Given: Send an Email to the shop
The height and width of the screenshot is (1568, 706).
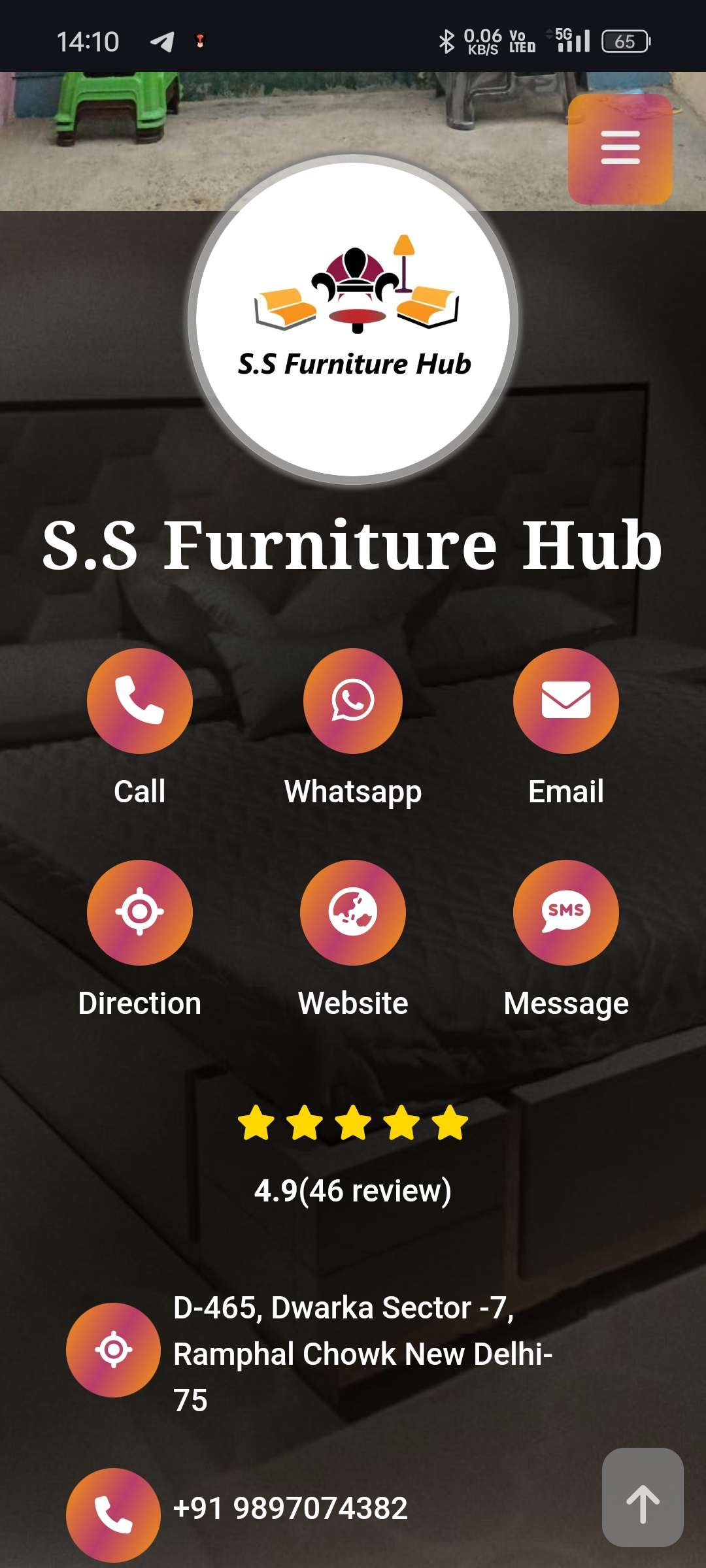Looking at the screenshot, I should coord(565,701).
